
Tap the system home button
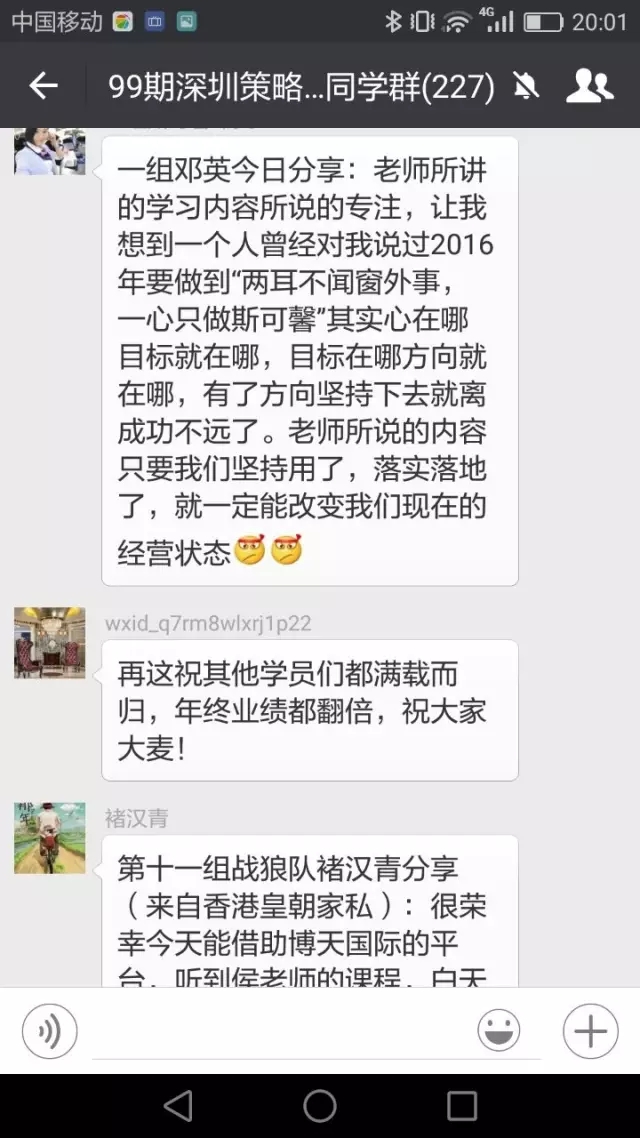(320, 1105)
